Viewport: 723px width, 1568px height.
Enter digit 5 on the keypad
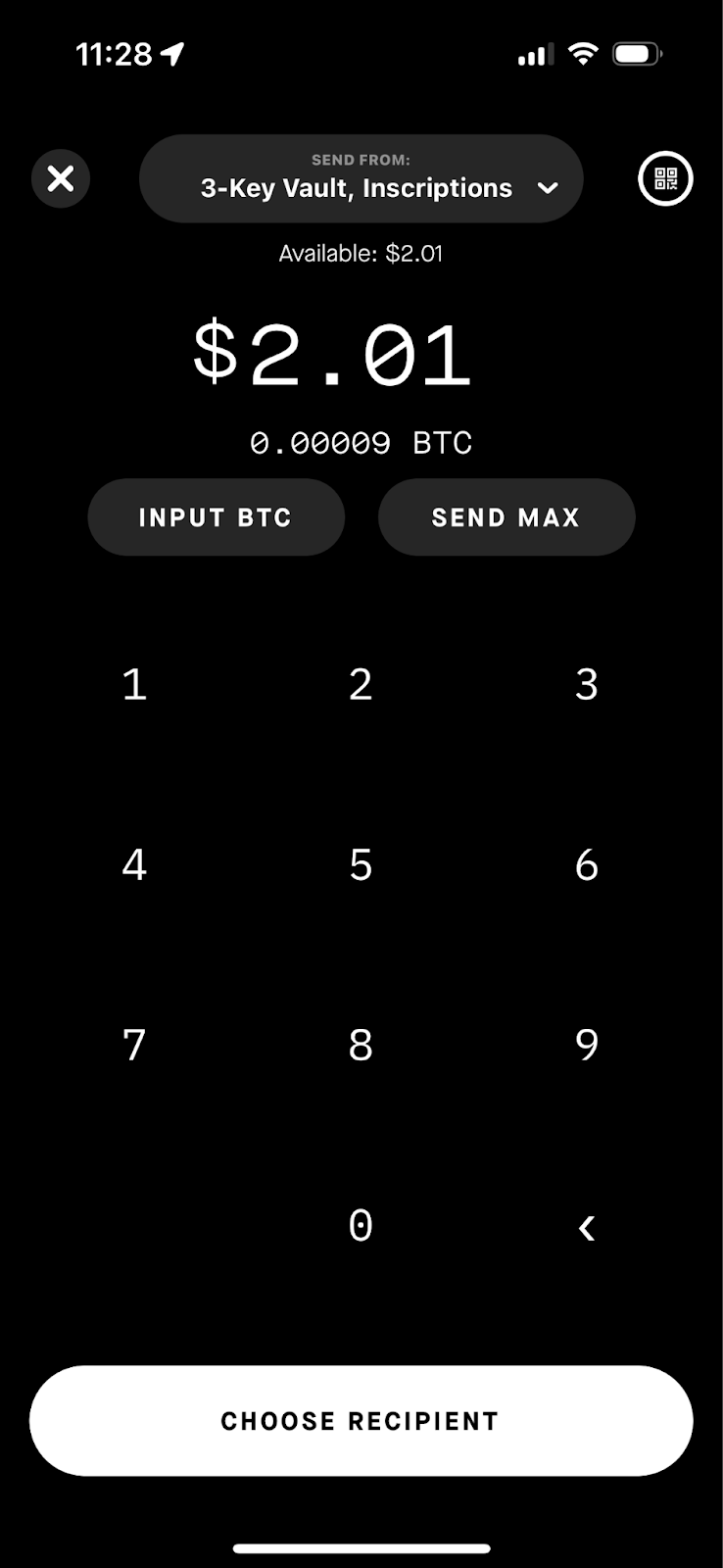[361, 864]
